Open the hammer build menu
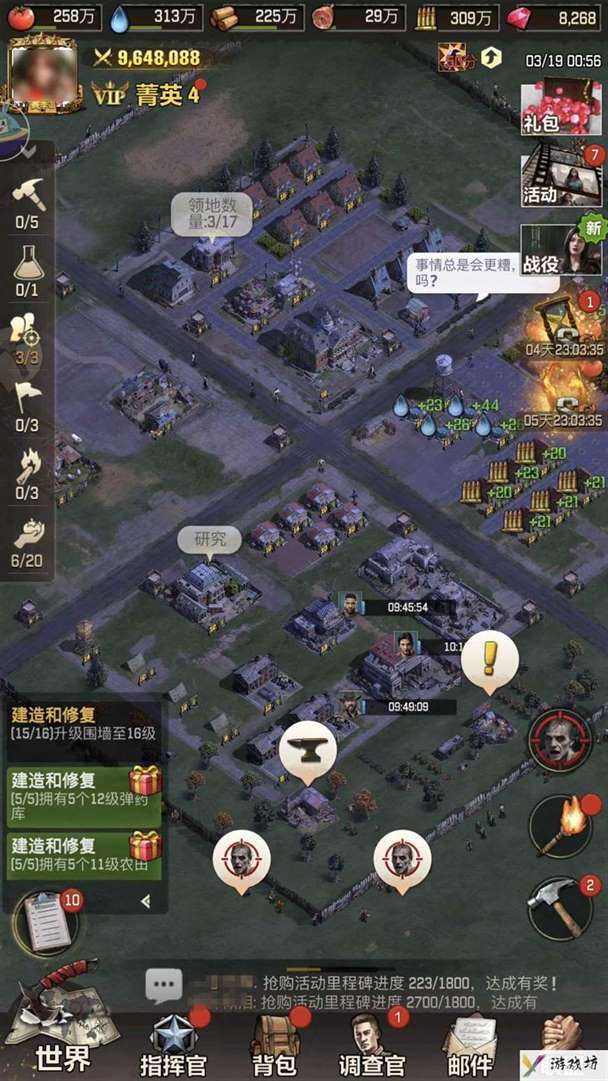 [560, 907]
